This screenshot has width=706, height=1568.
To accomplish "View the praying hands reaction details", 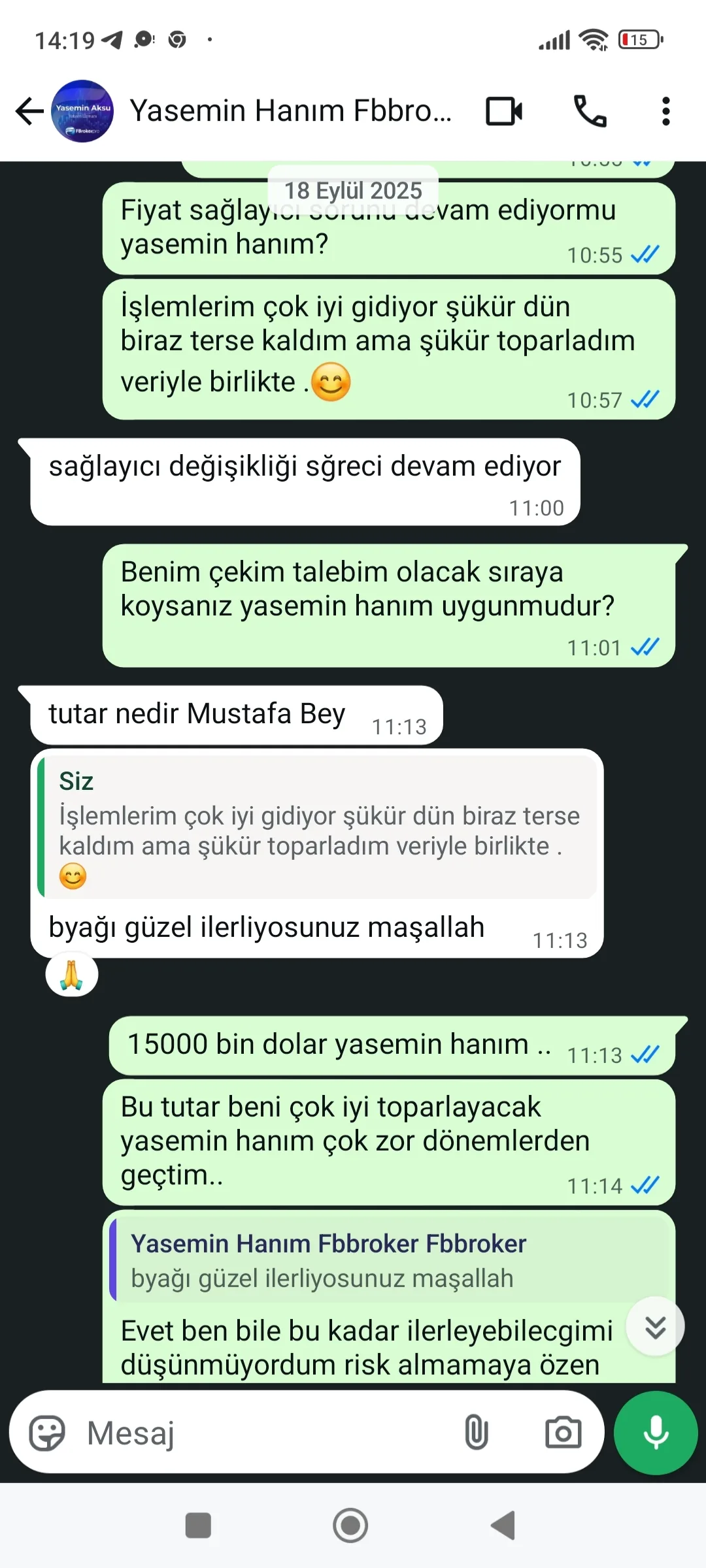I will click(72, 975).
